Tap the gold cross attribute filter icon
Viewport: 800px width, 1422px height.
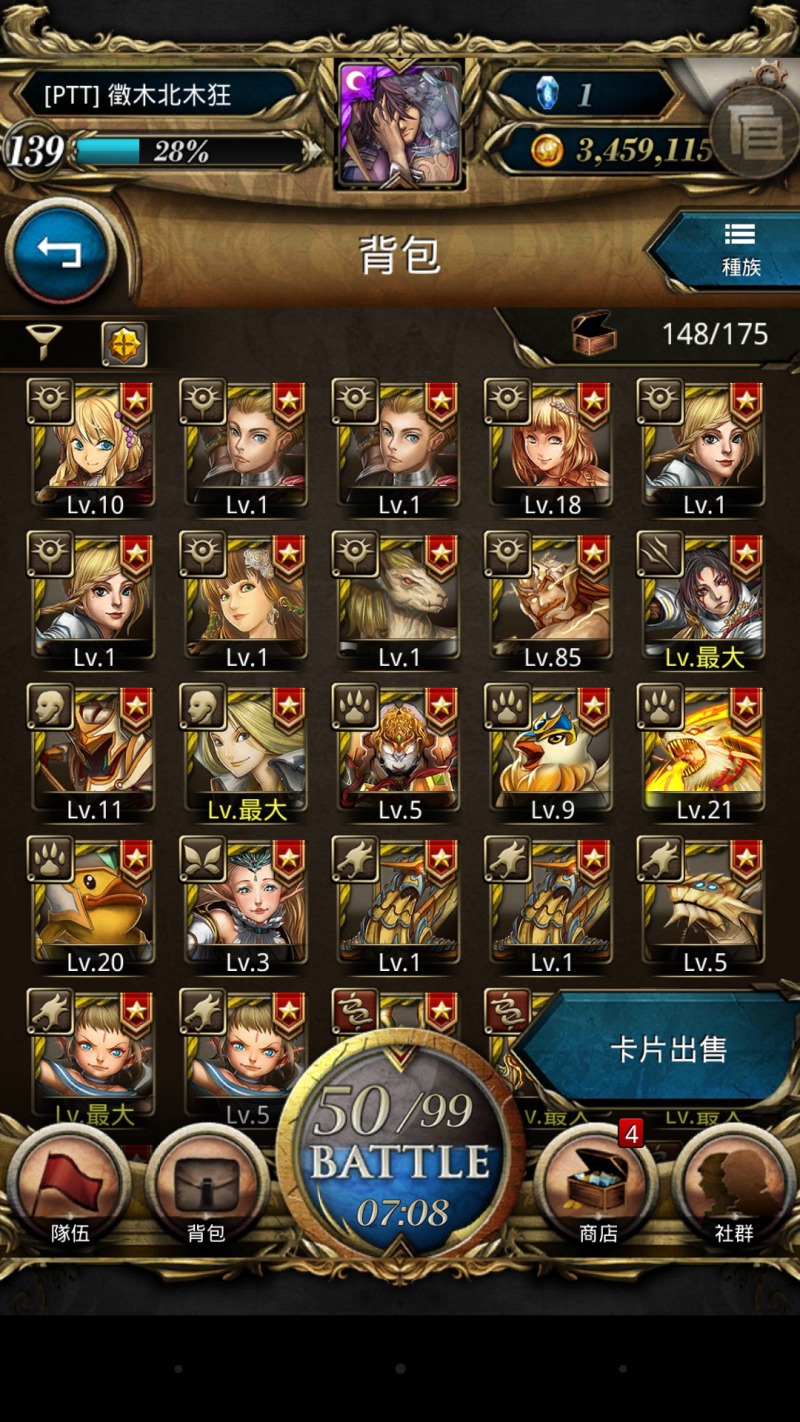(x=124, y=345)
